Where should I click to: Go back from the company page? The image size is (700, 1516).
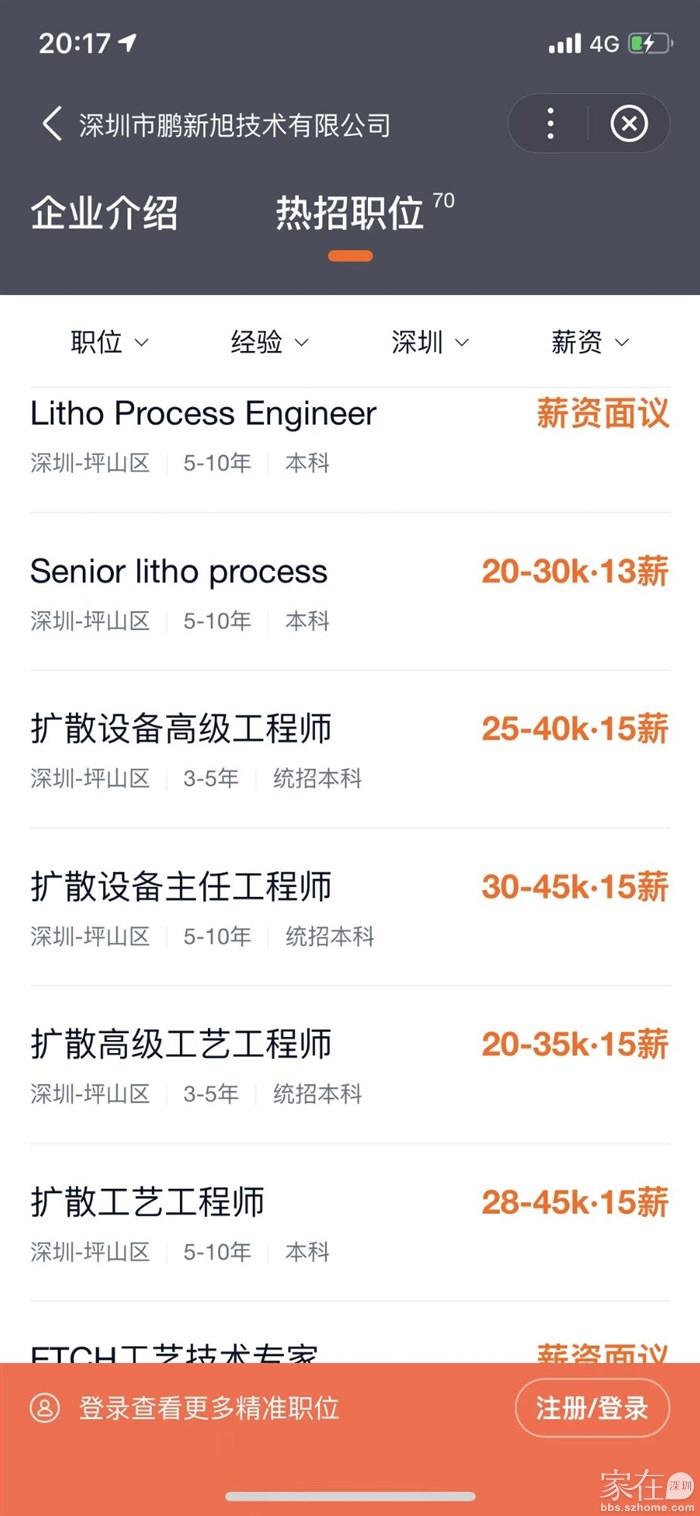[x=52, y=124]
